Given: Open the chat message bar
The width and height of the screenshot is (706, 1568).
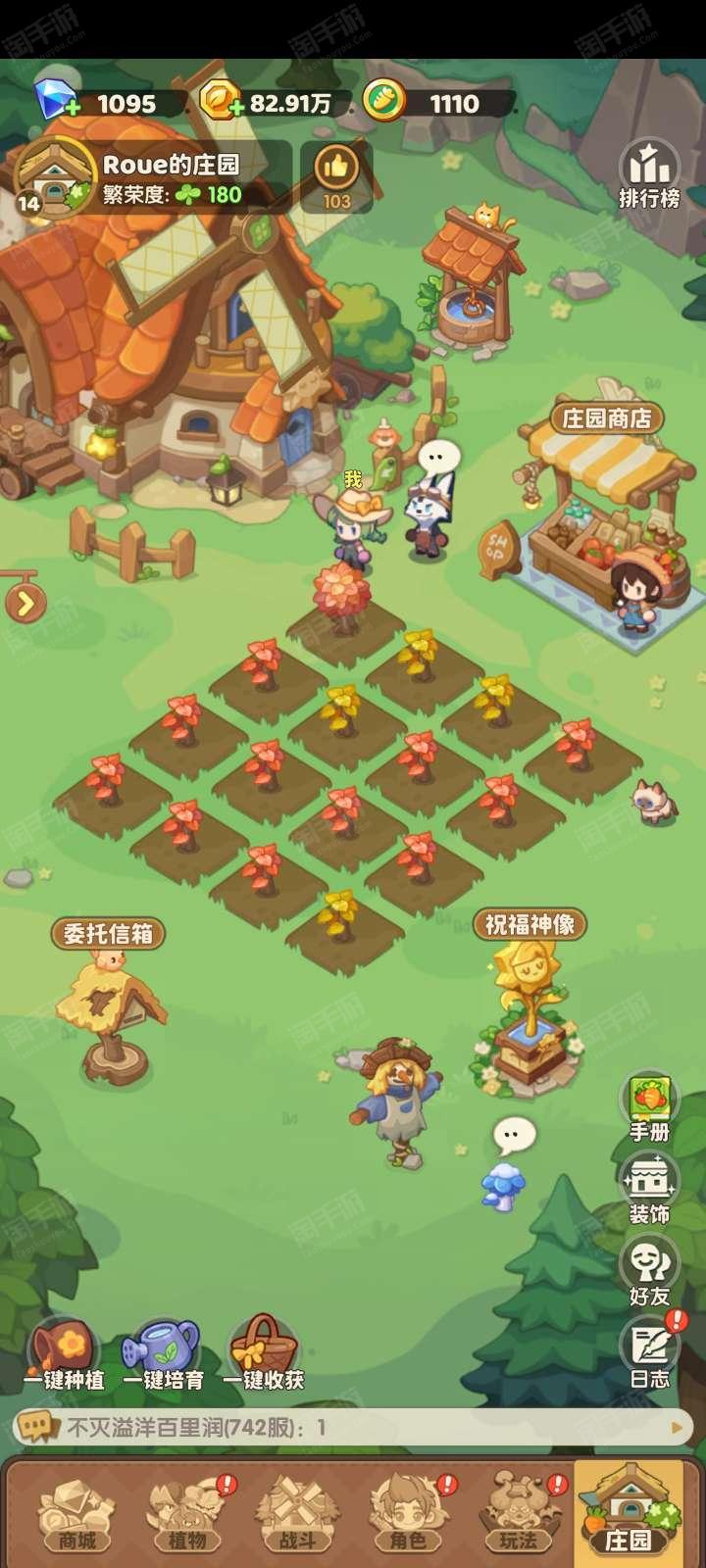Looking at the screenshot, I should [x=353, y=1428].
